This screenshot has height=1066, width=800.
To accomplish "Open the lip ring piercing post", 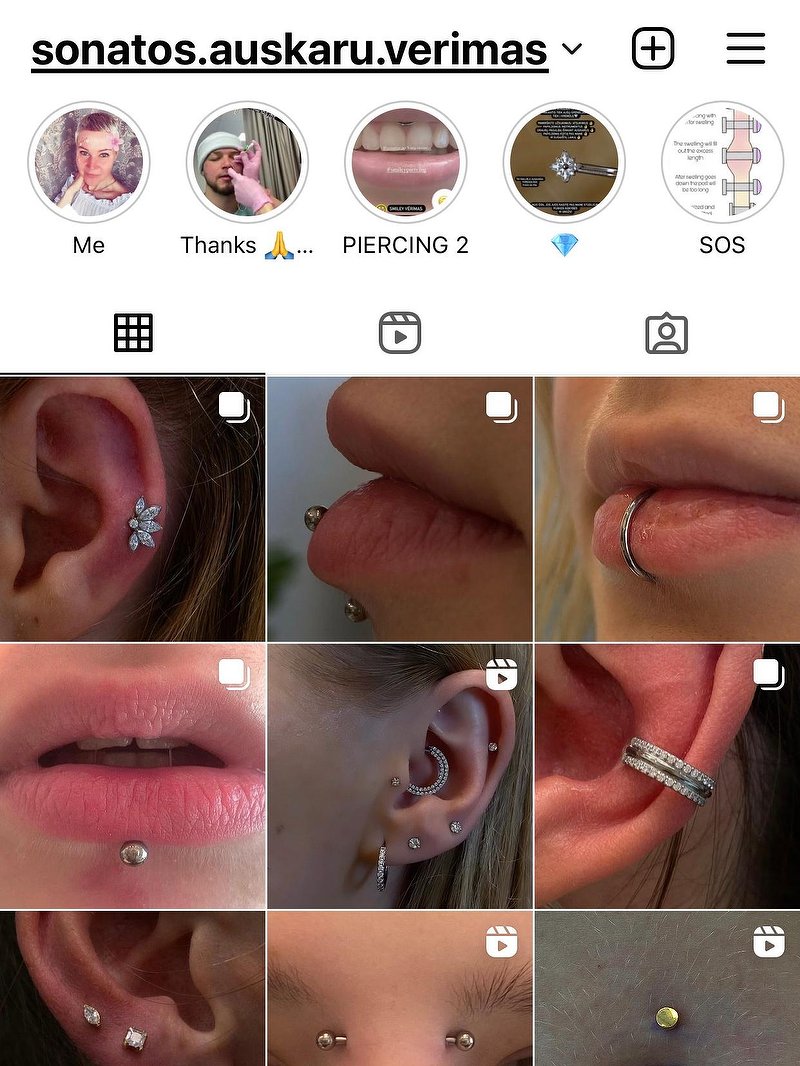I will click(667, 509).
